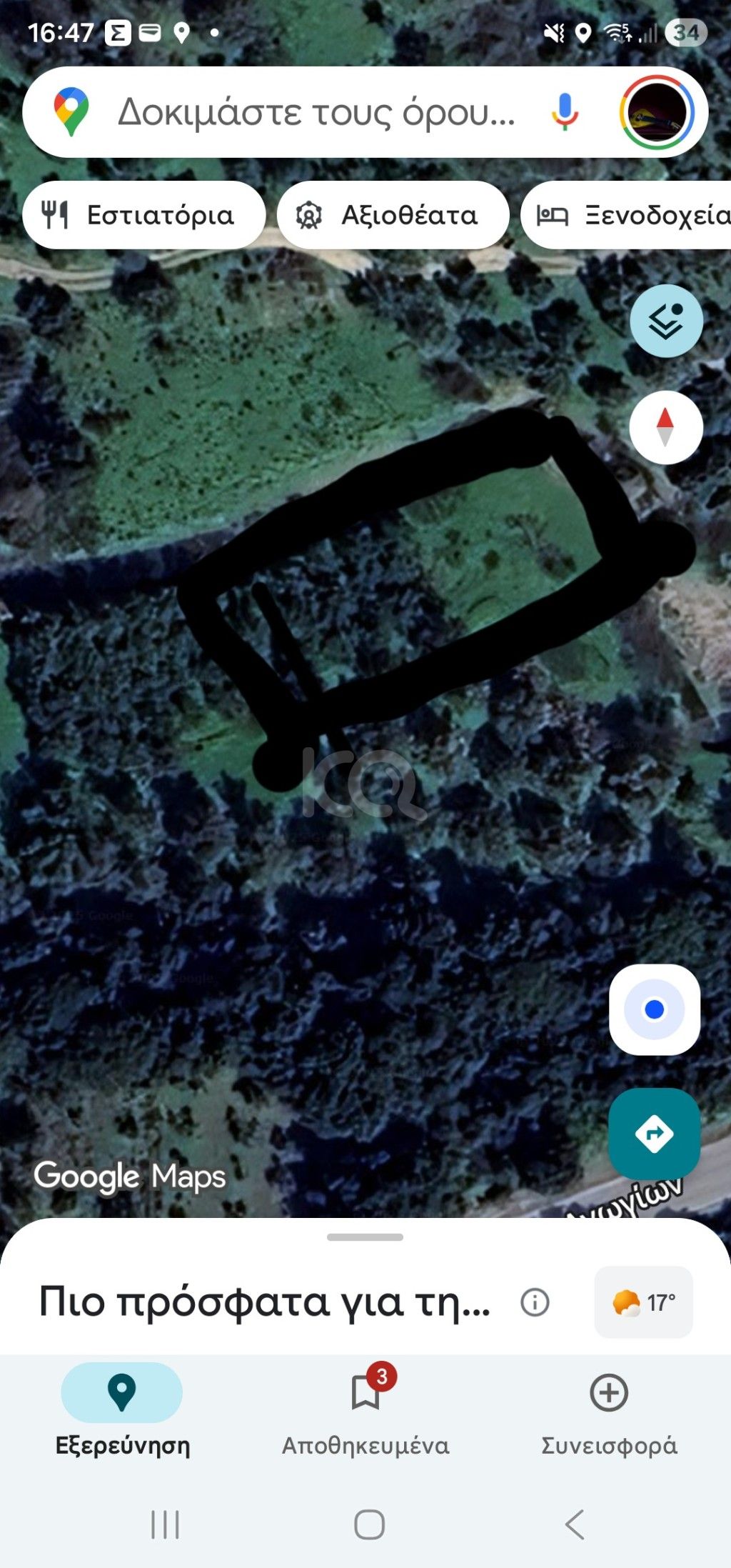The image size is (731, 1568).
Task: Switch to the Αποθηκευμένα tab
Action: click(365, 1411)
